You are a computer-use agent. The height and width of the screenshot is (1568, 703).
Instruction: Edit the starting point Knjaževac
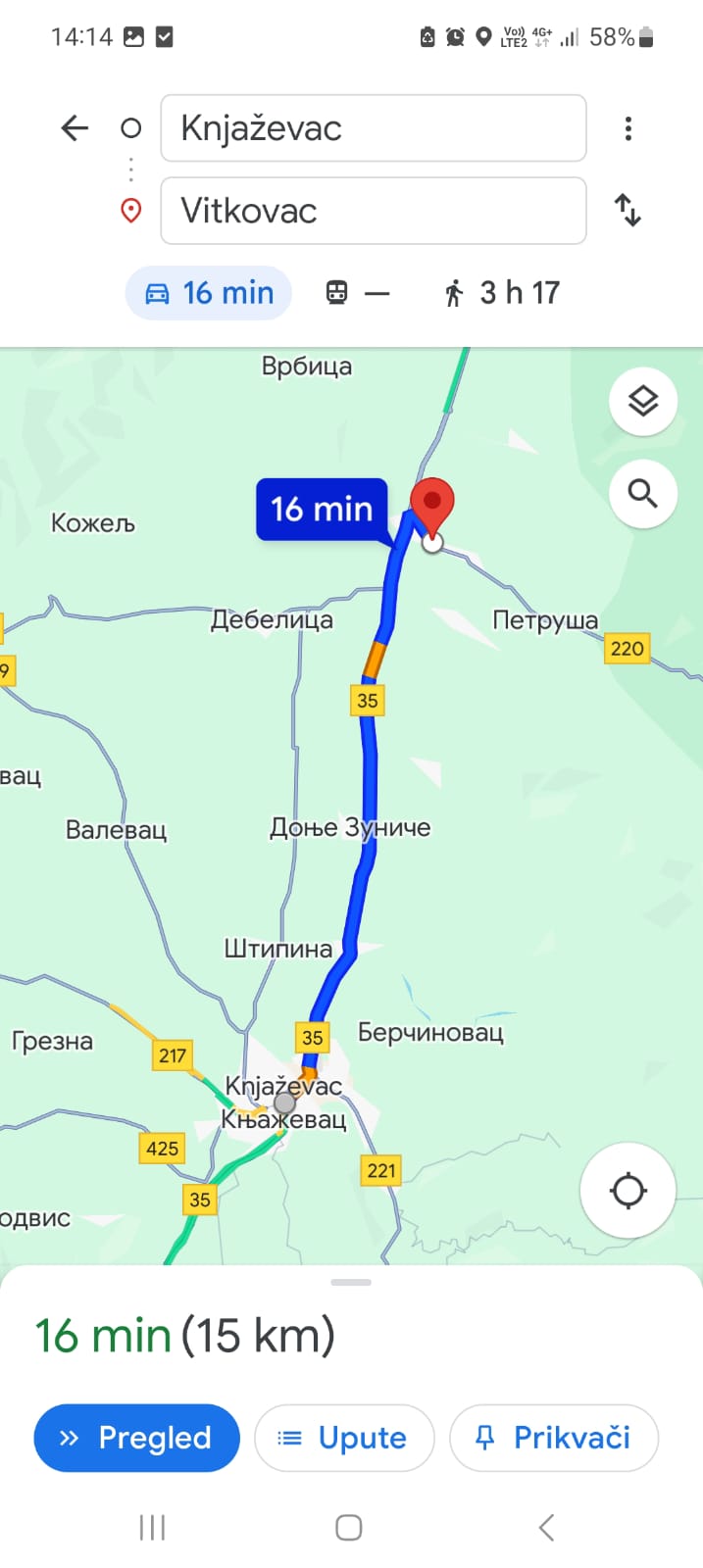(x=373, y=128)
